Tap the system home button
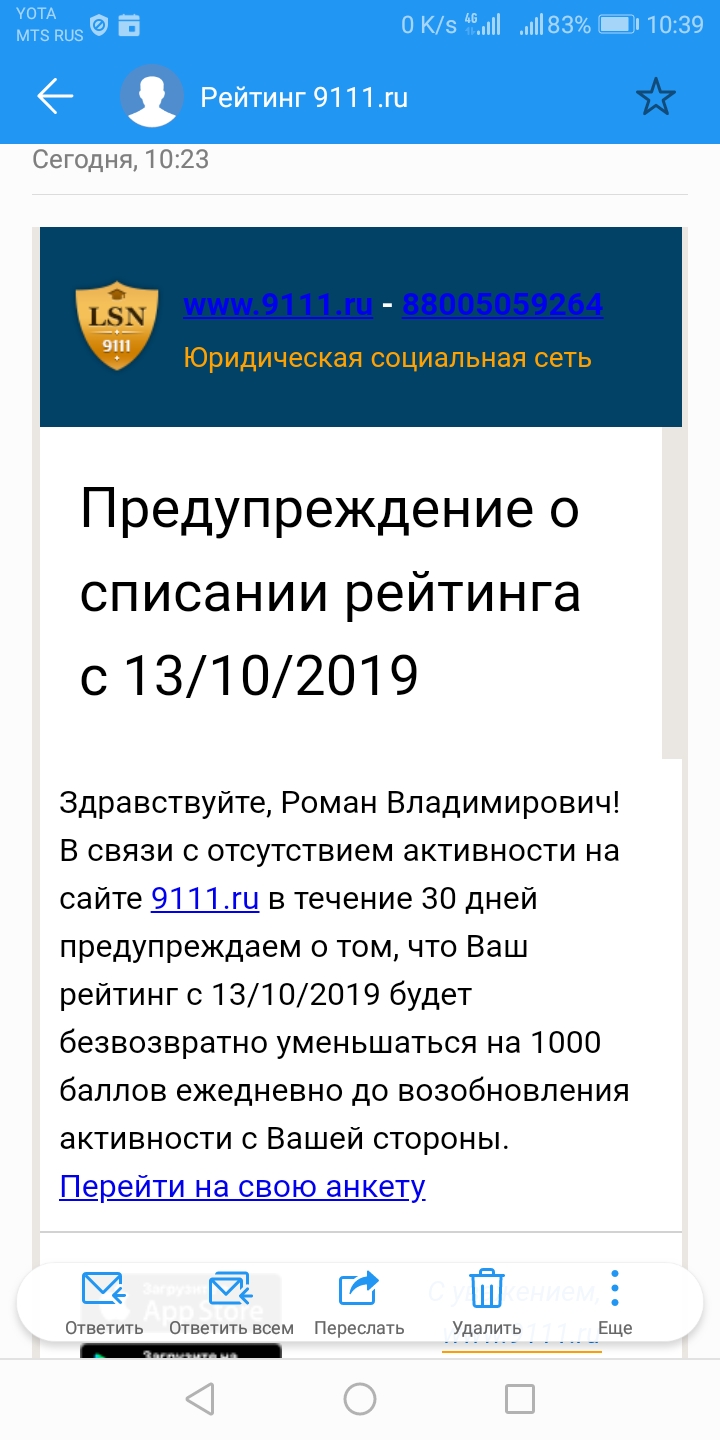Viewport: 720px width, 1440px height. click(360, 1399)
